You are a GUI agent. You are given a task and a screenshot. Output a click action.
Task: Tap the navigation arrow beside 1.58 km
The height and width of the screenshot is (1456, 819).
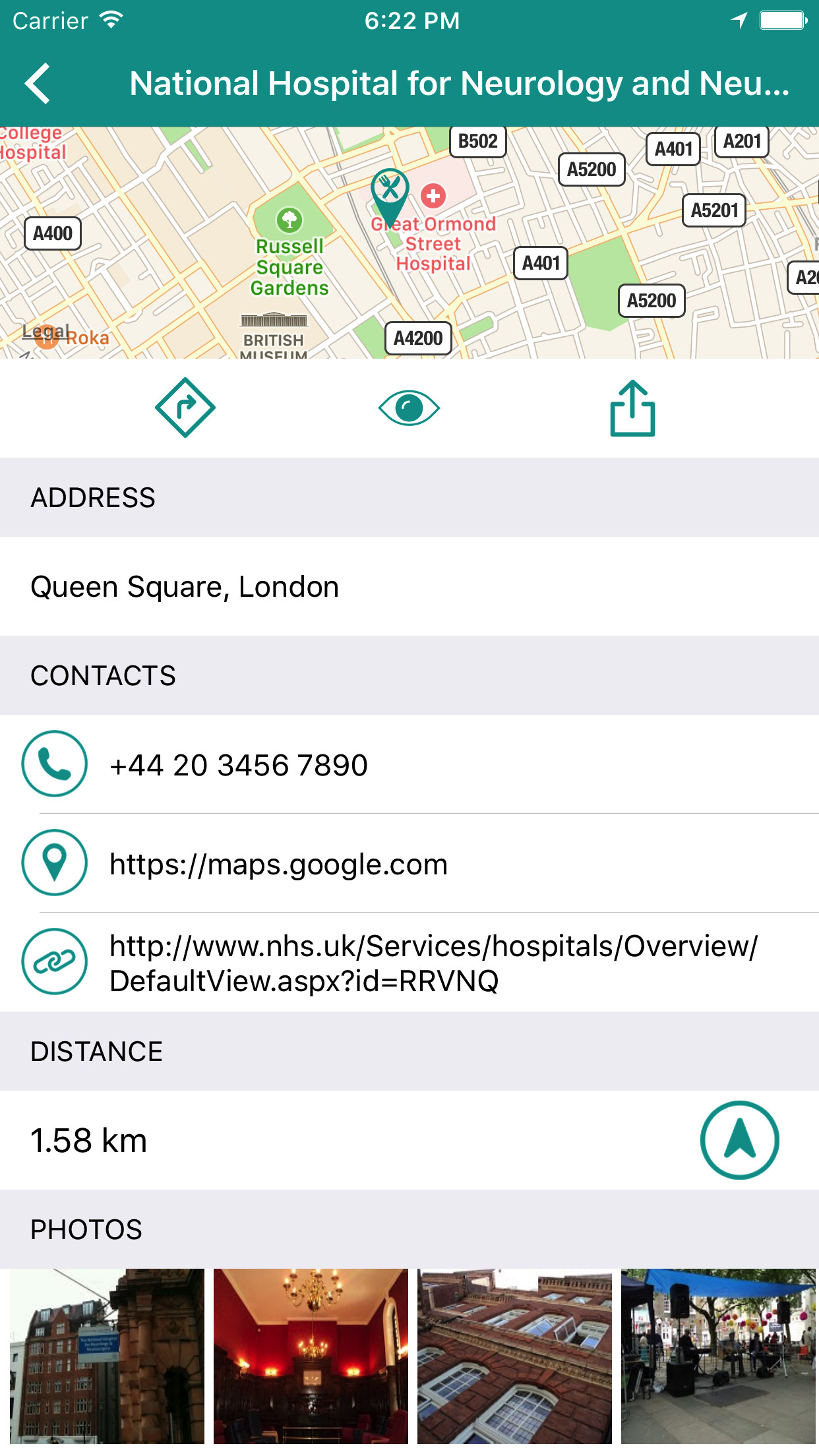click(x=739, y=1140)
